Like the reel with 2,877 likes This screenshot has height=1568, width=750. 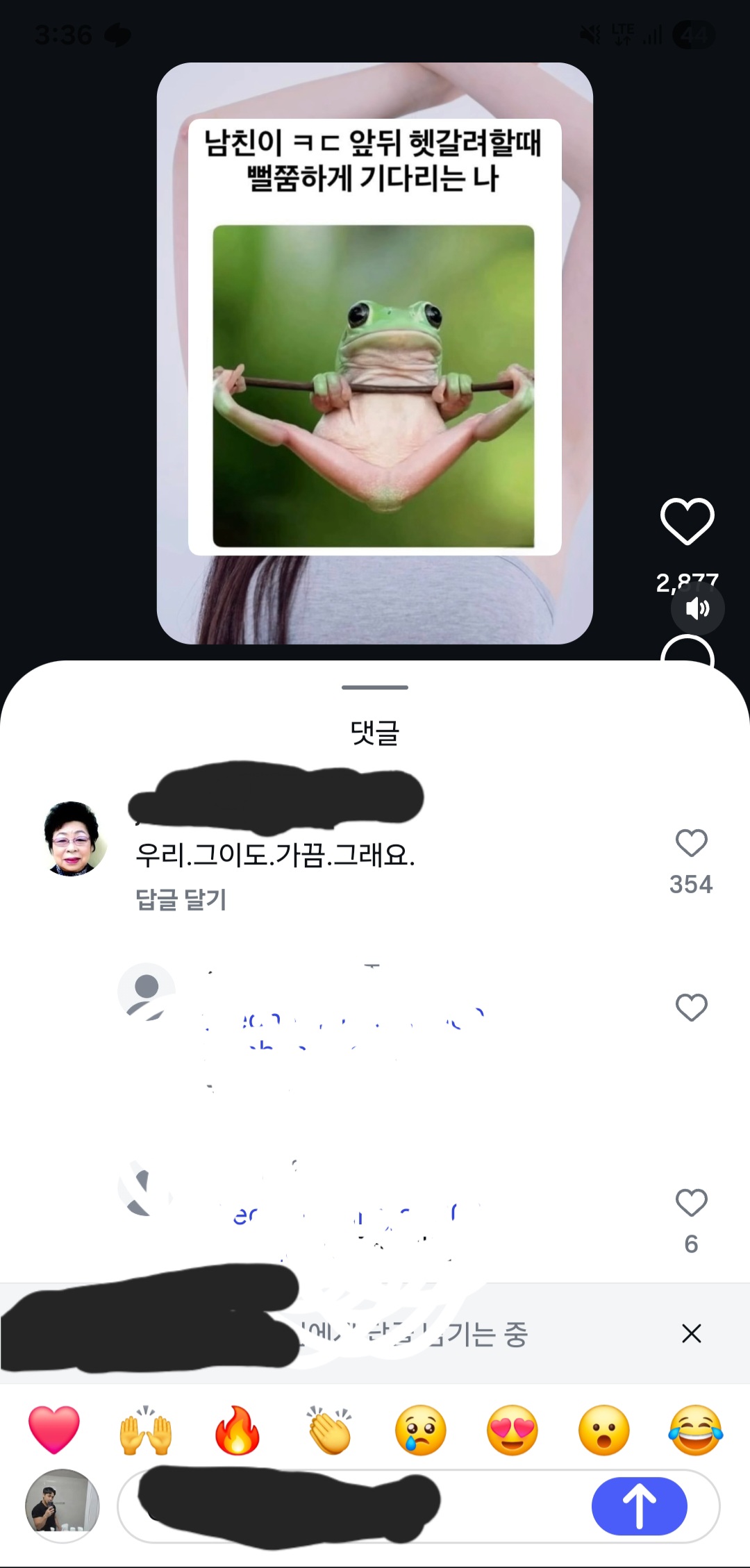pos(686,521)
